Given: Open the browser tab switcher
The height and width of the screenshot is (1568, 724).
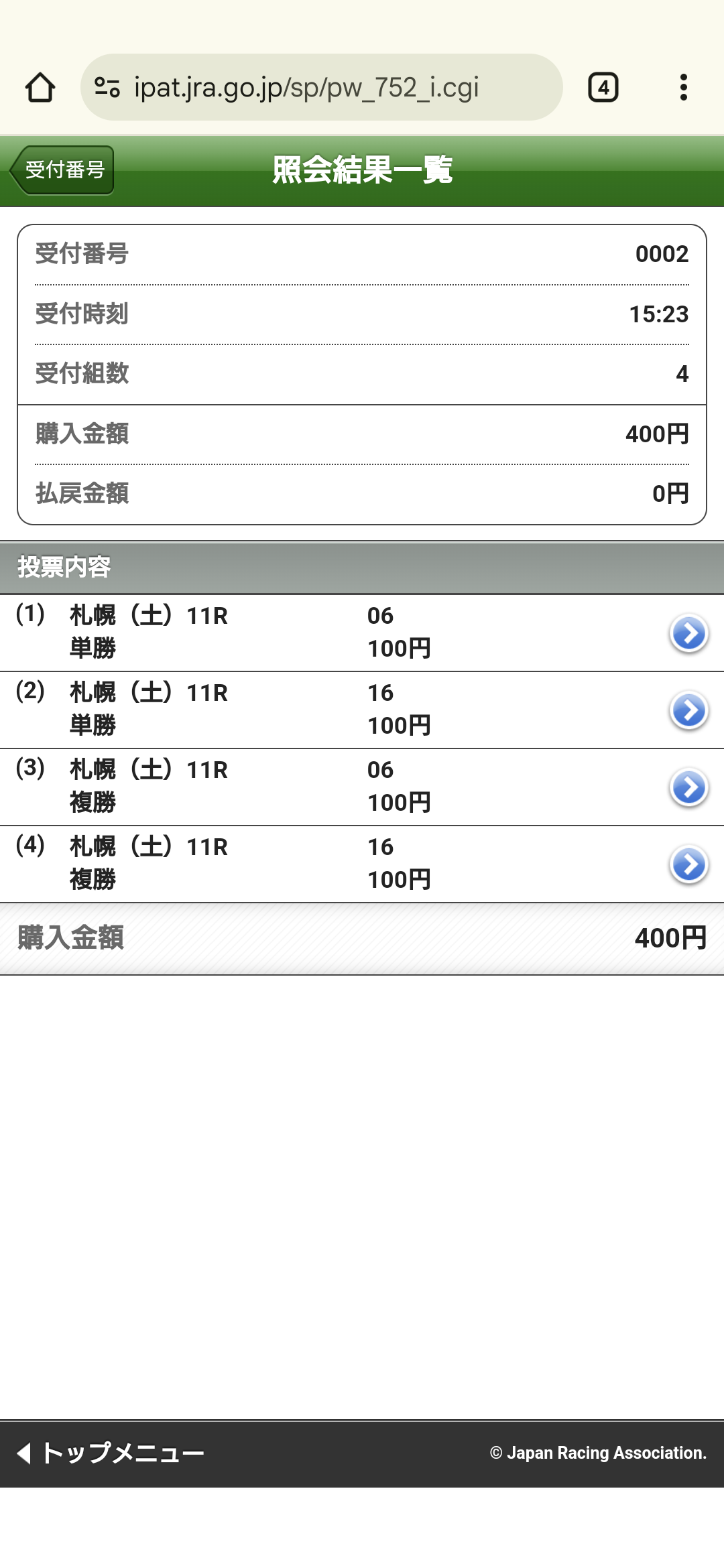Looking at the screenshot, I should point(603,87).
